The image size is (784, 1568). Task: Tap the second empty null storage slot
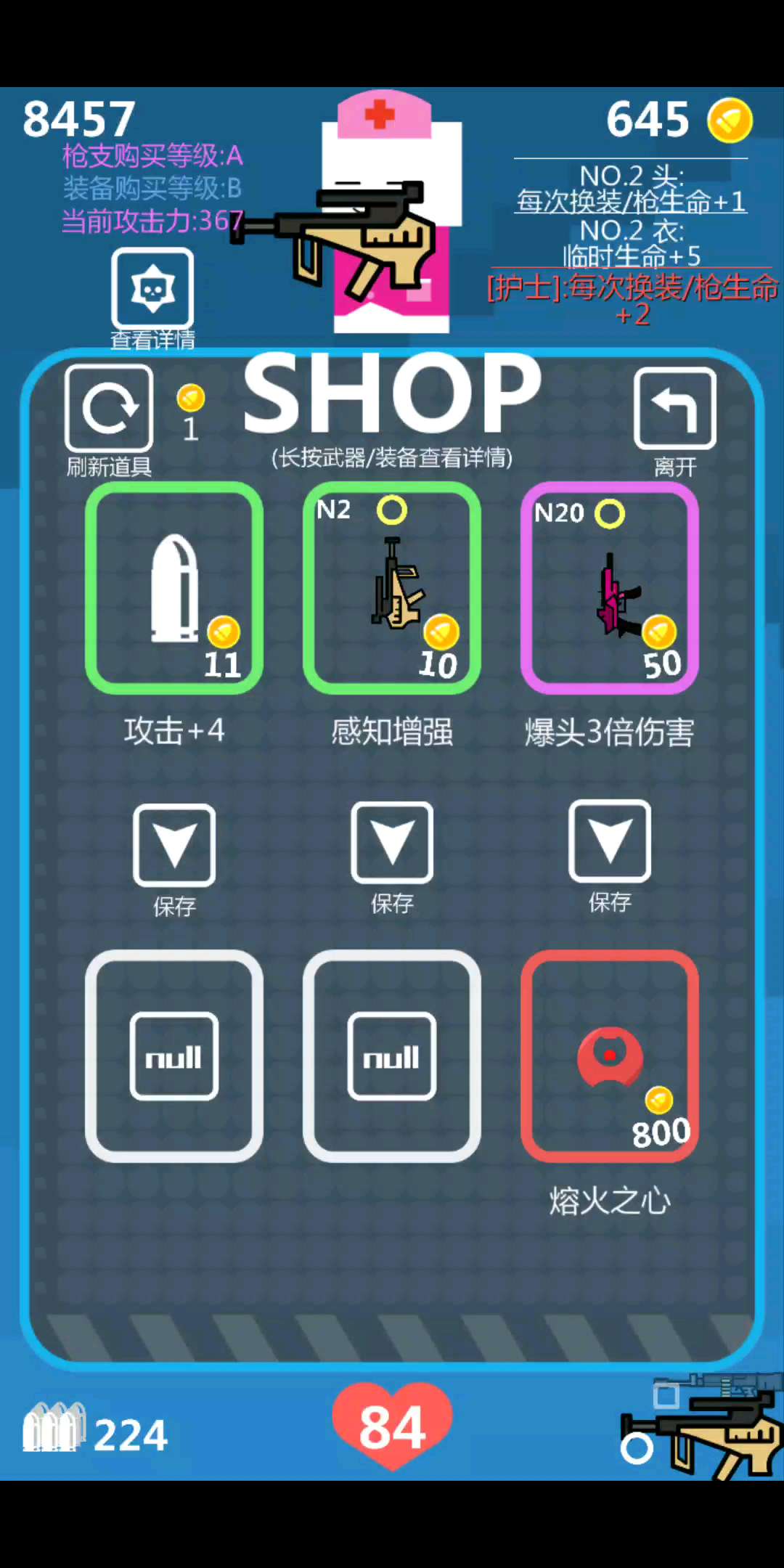(392, 1056)
